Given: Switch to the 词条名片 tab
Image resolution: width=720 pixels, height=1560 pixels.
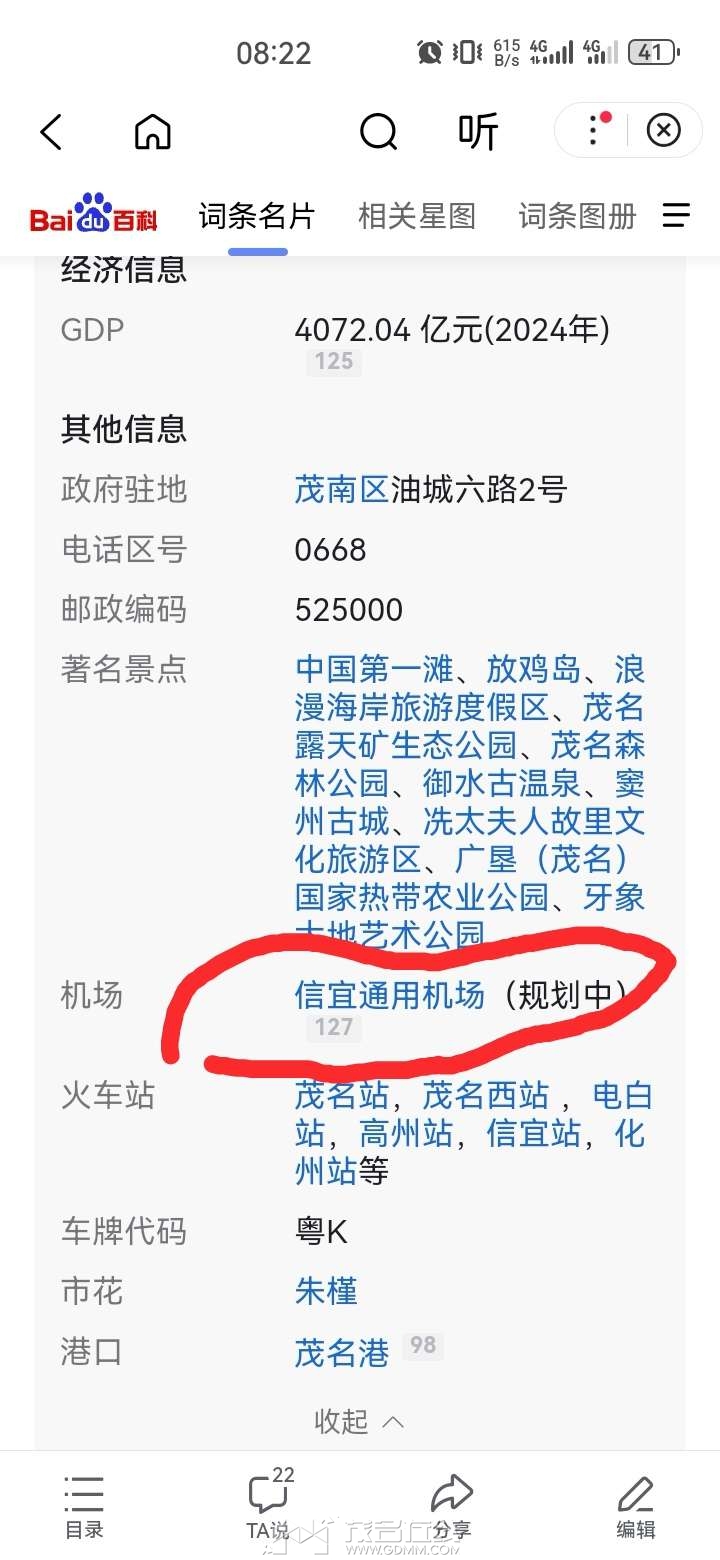Looking at the screenshot, I should [257, 216].
